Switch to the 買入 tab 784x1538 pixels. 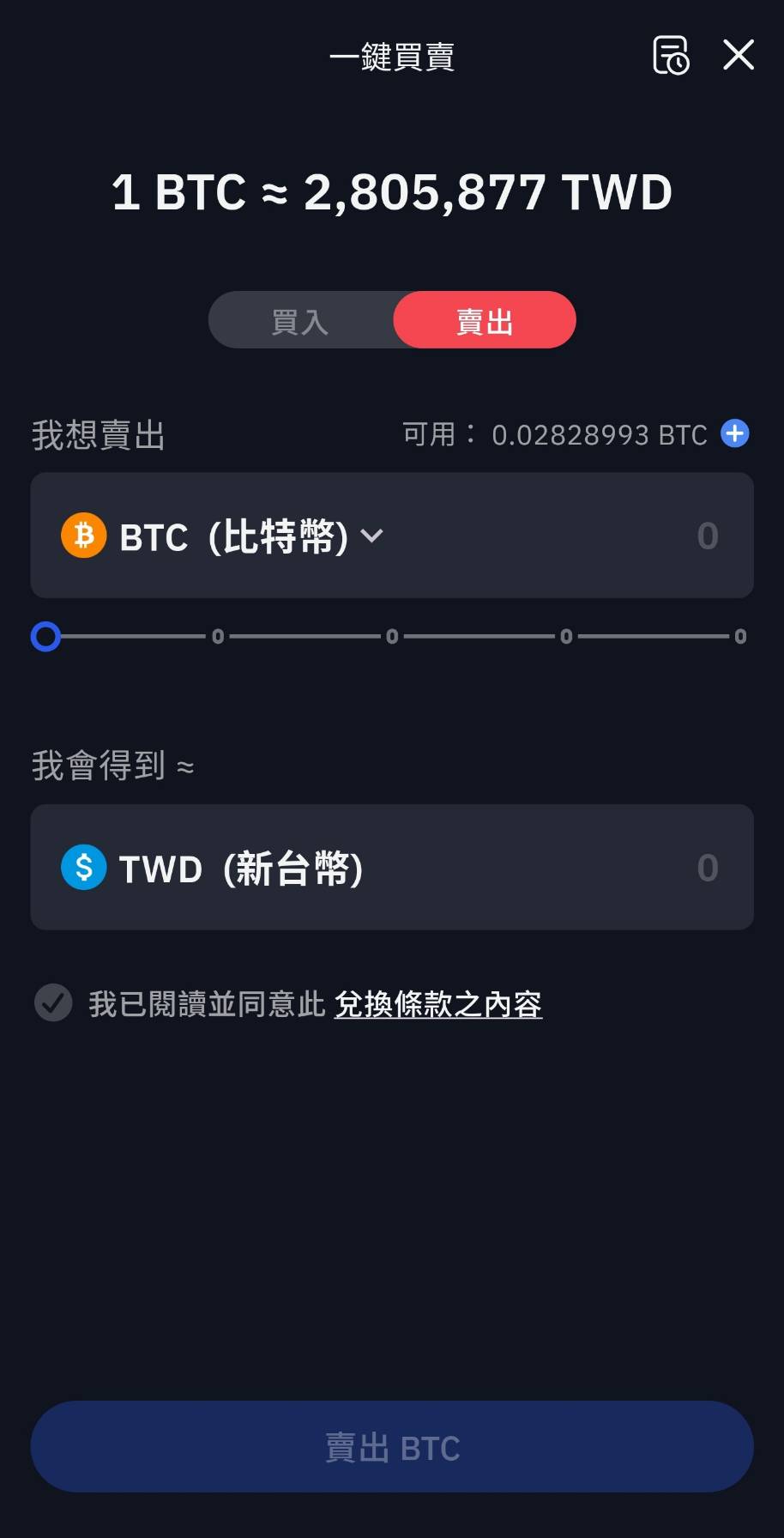pos(299,319)
